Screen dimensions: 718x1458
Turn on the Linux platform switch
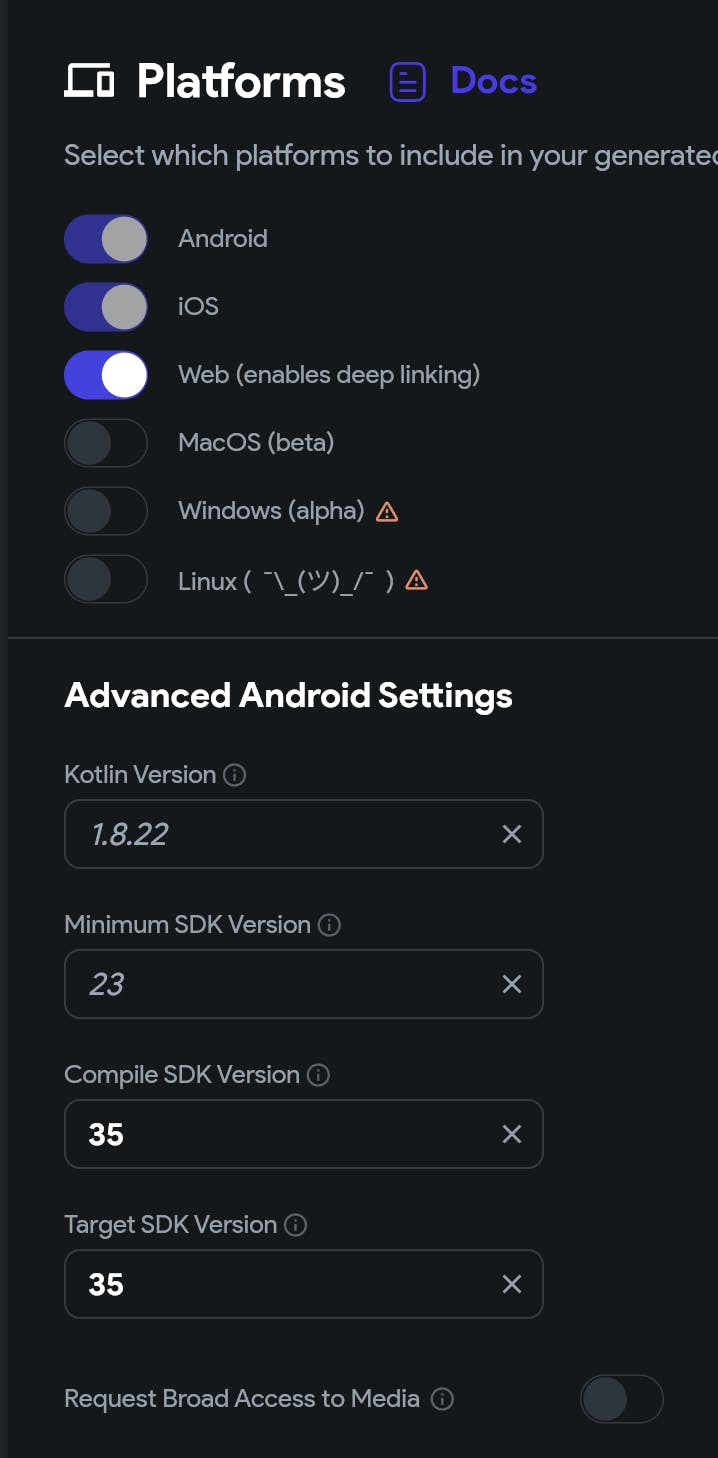click(106, 579)
